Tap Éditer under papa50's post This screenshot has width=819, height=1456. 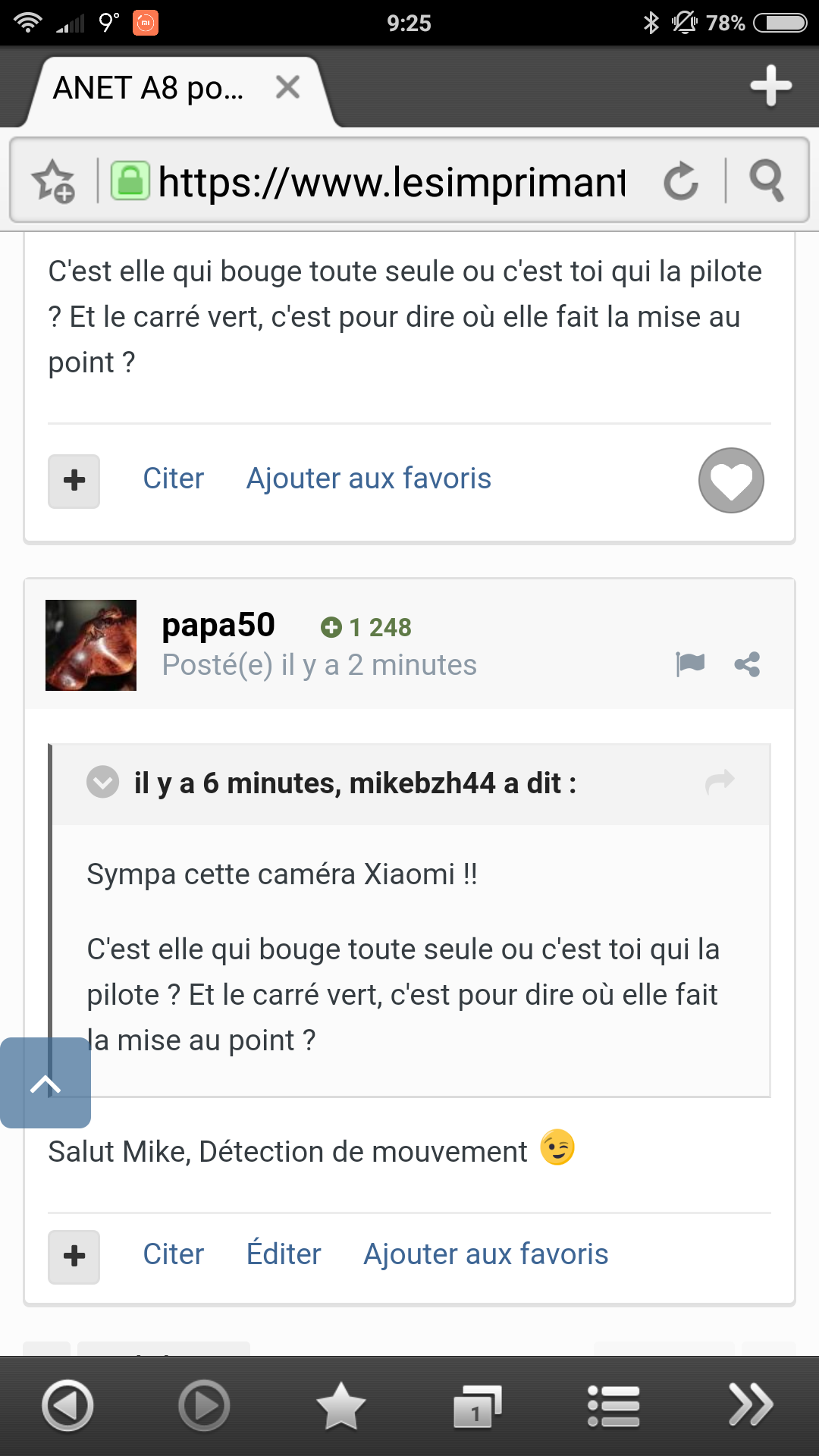[x=284, y=1255]
